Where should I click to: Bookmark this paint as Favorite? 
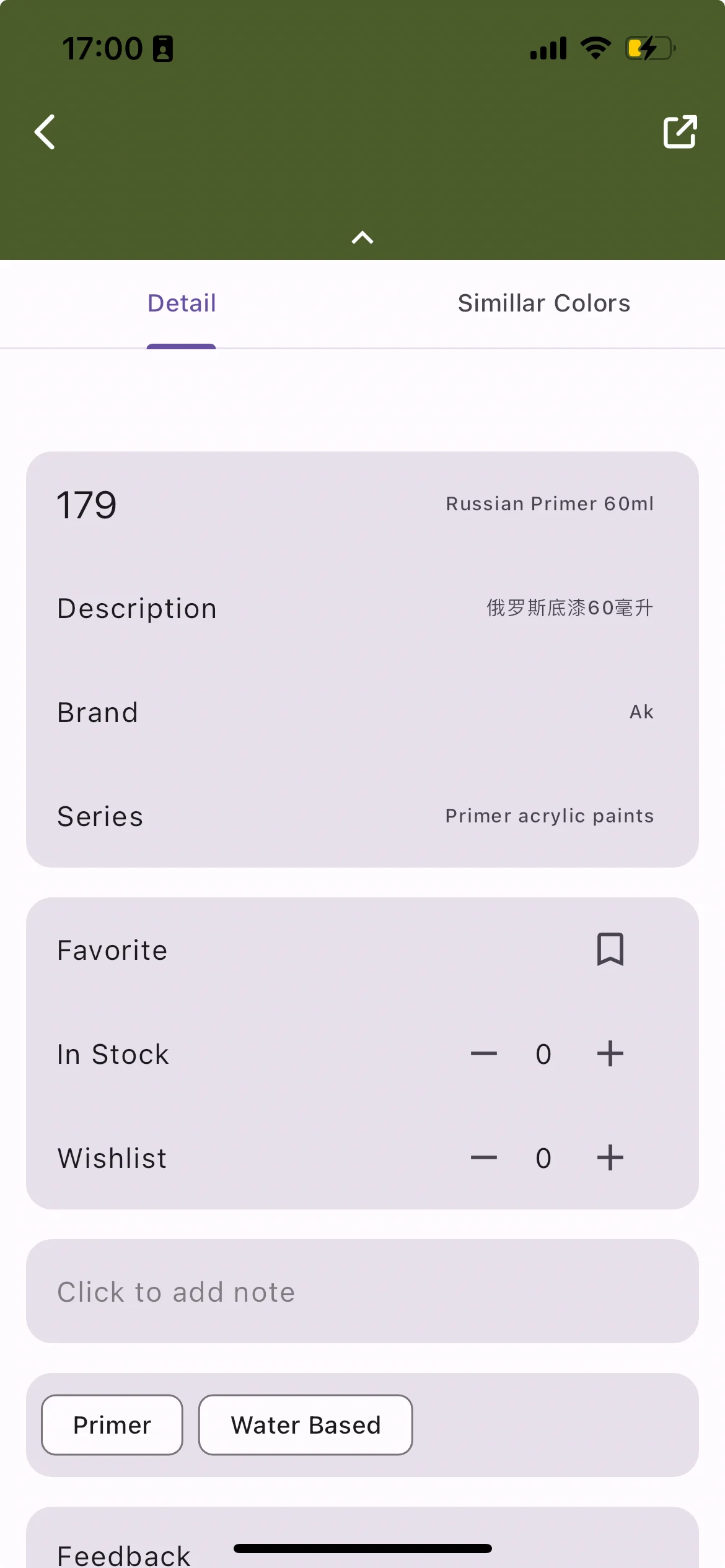point(610,949)
